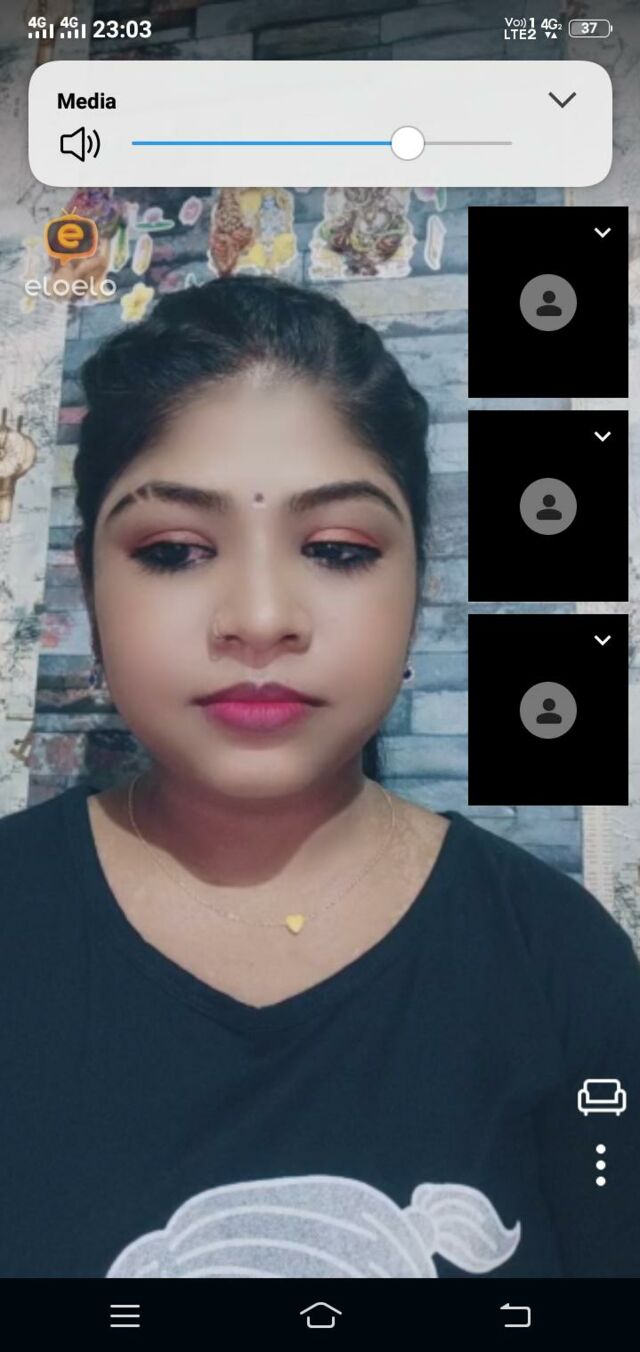Expand the Media volume panel
Screen dimensions: 640x1352
[x=562, y=100]
